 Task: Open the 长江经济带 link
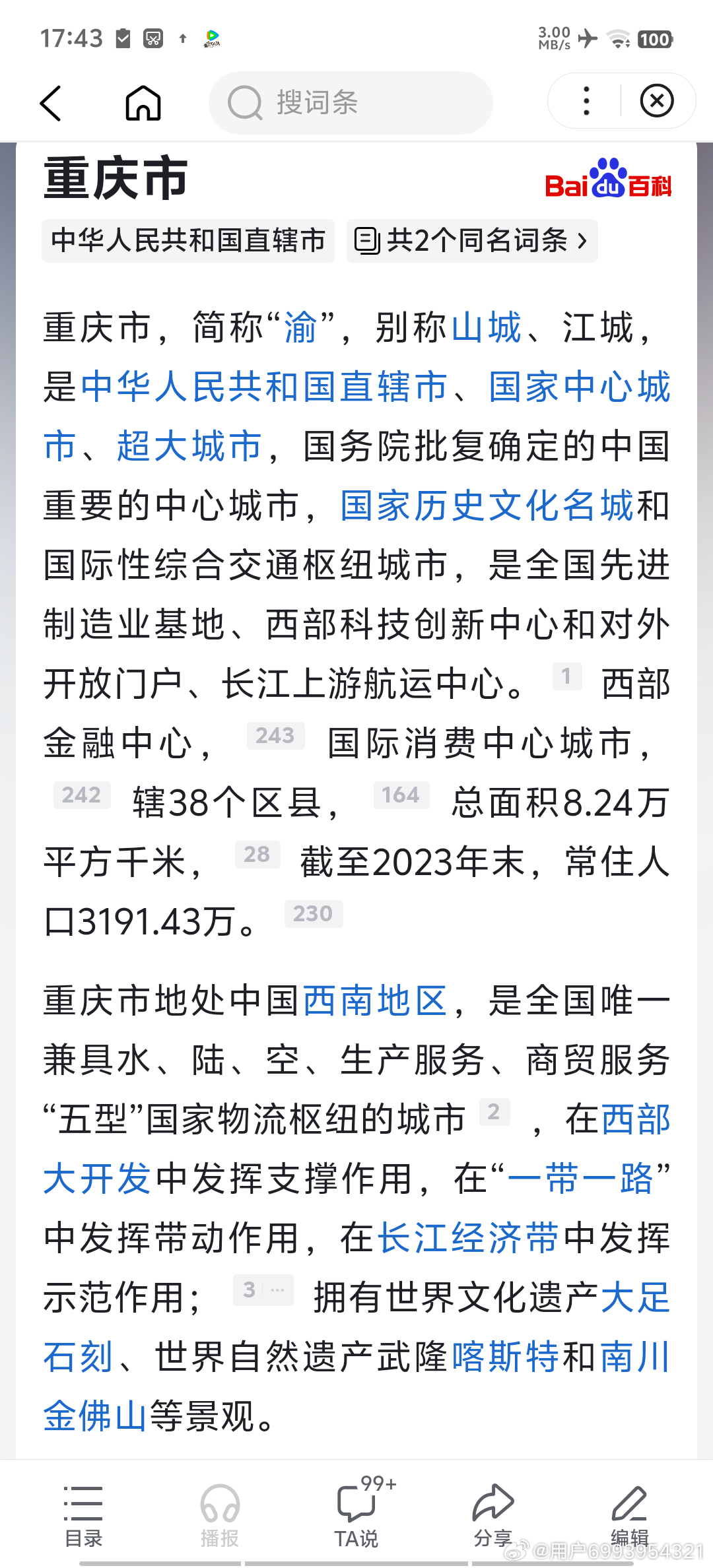pyautogui.click(x=468, y=1239)
